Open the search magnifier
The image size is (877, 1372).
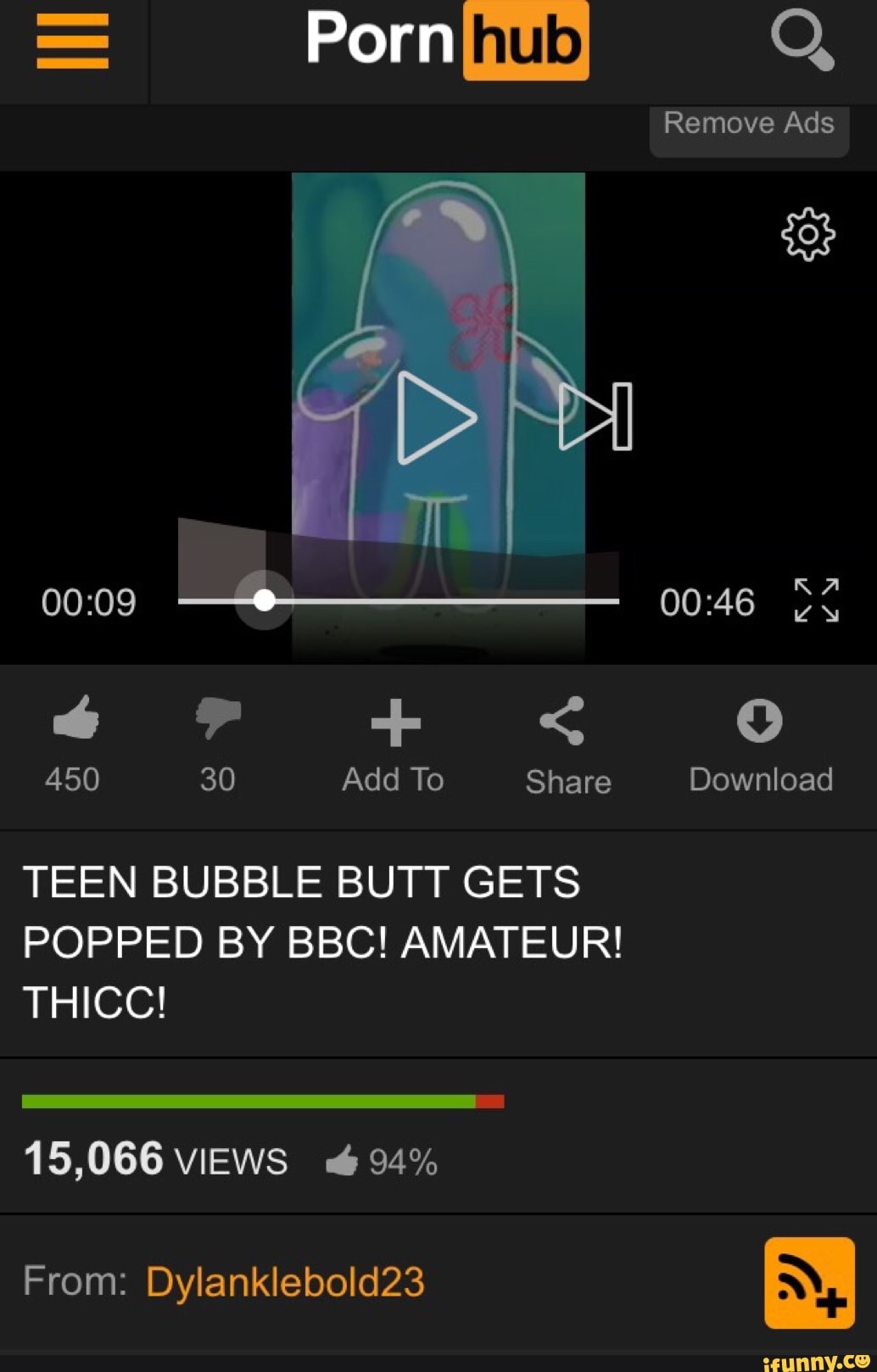click(802, 42)
